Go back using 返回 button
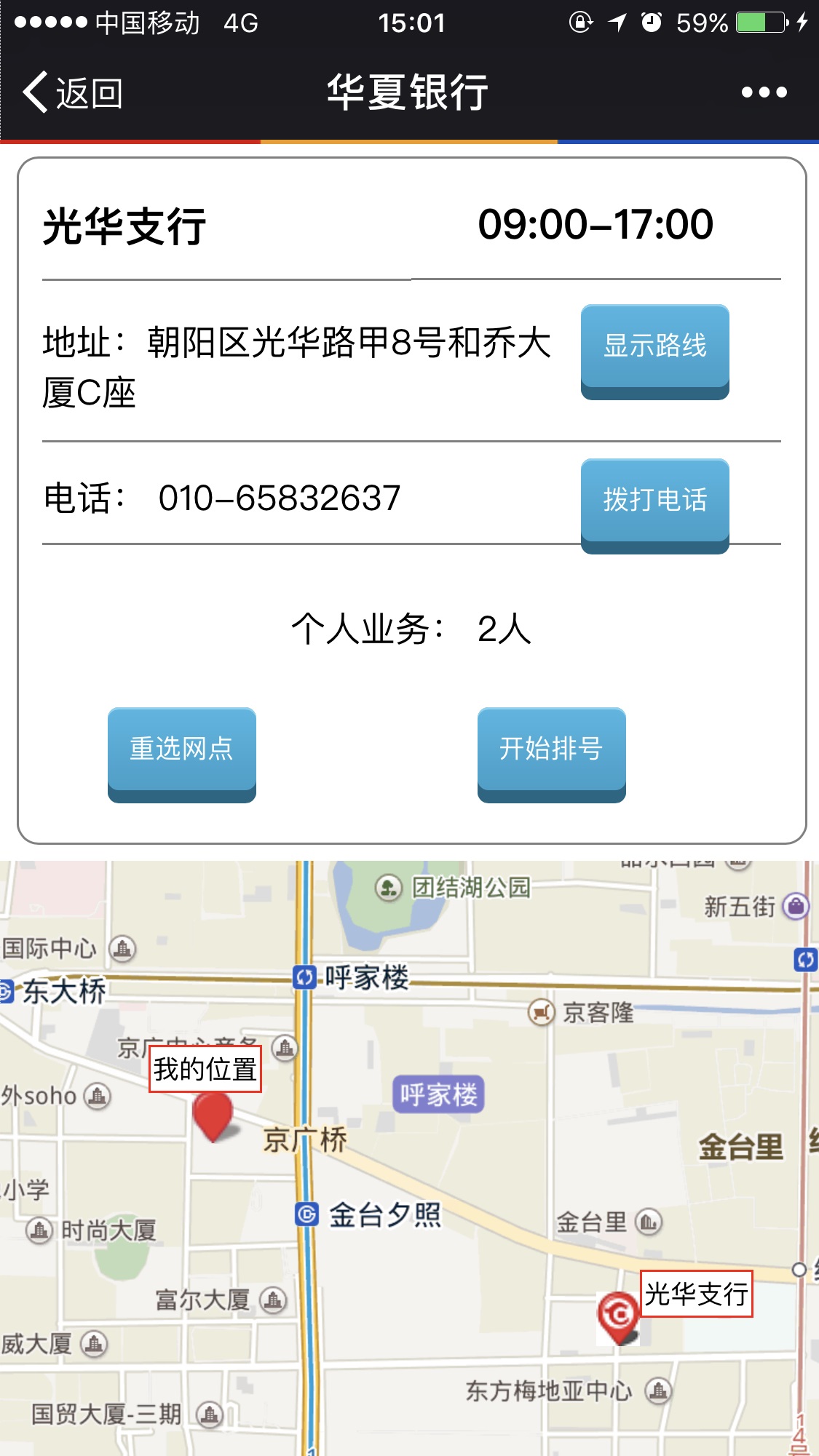 coord(72,93)
